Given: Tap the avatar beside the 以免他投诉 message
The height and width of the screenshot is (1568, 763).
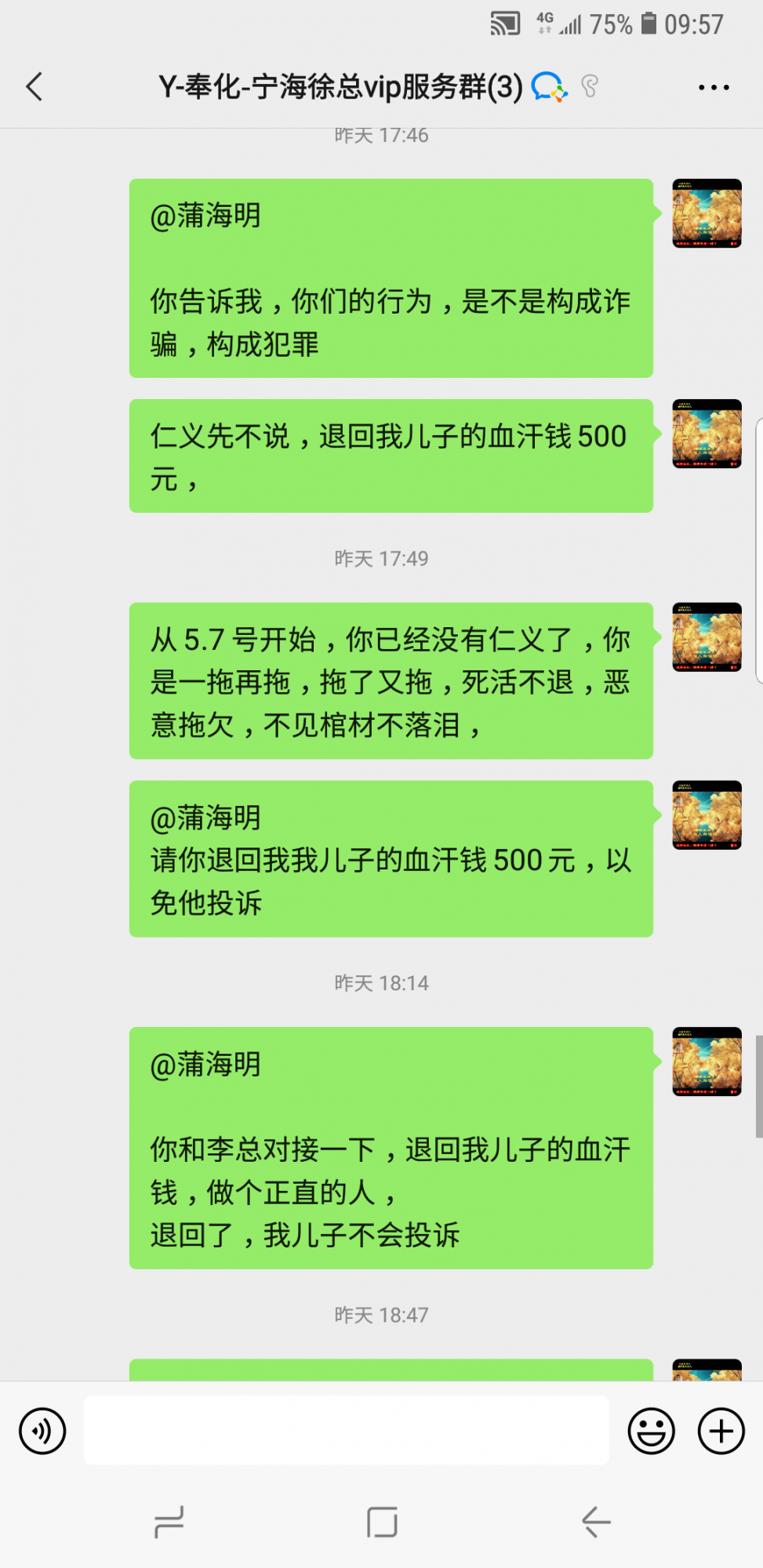Looking at the screenshot, I should (x=707, y=815).
